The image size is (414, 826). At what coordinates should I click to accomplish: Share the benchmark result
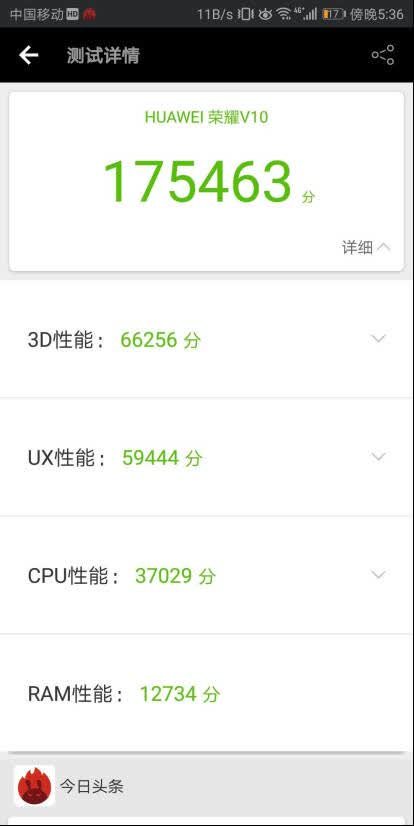coord(383,55)
